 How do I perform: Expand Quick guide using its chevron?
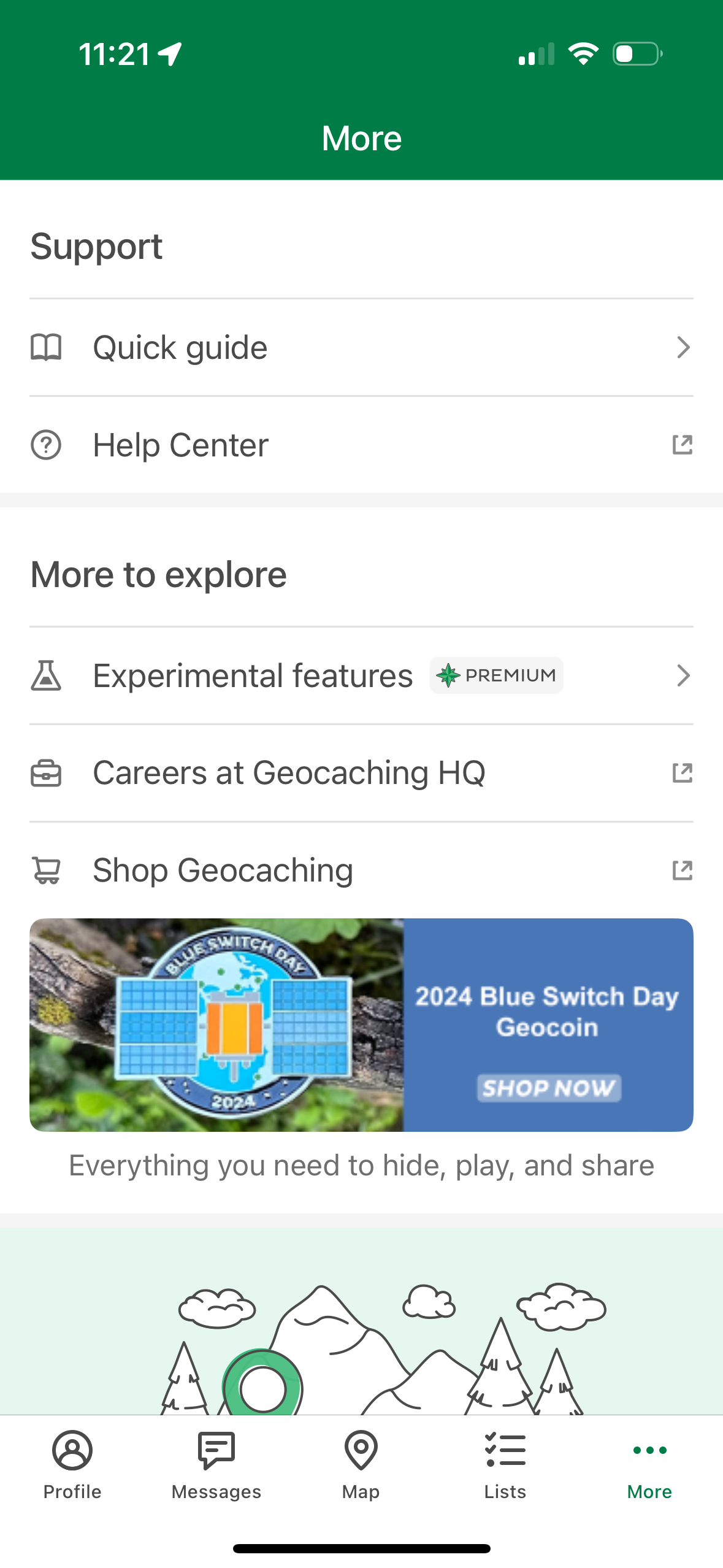(684, 347)
